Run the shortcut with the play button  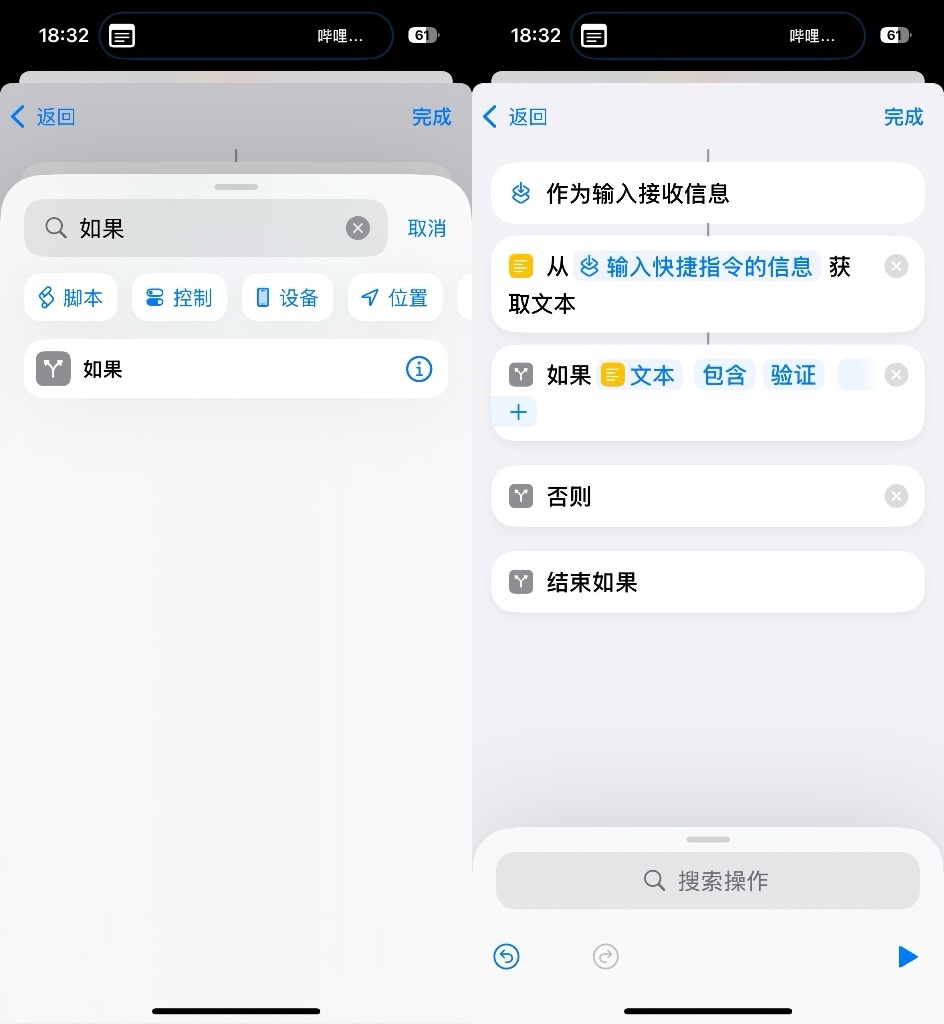(907, 957)
